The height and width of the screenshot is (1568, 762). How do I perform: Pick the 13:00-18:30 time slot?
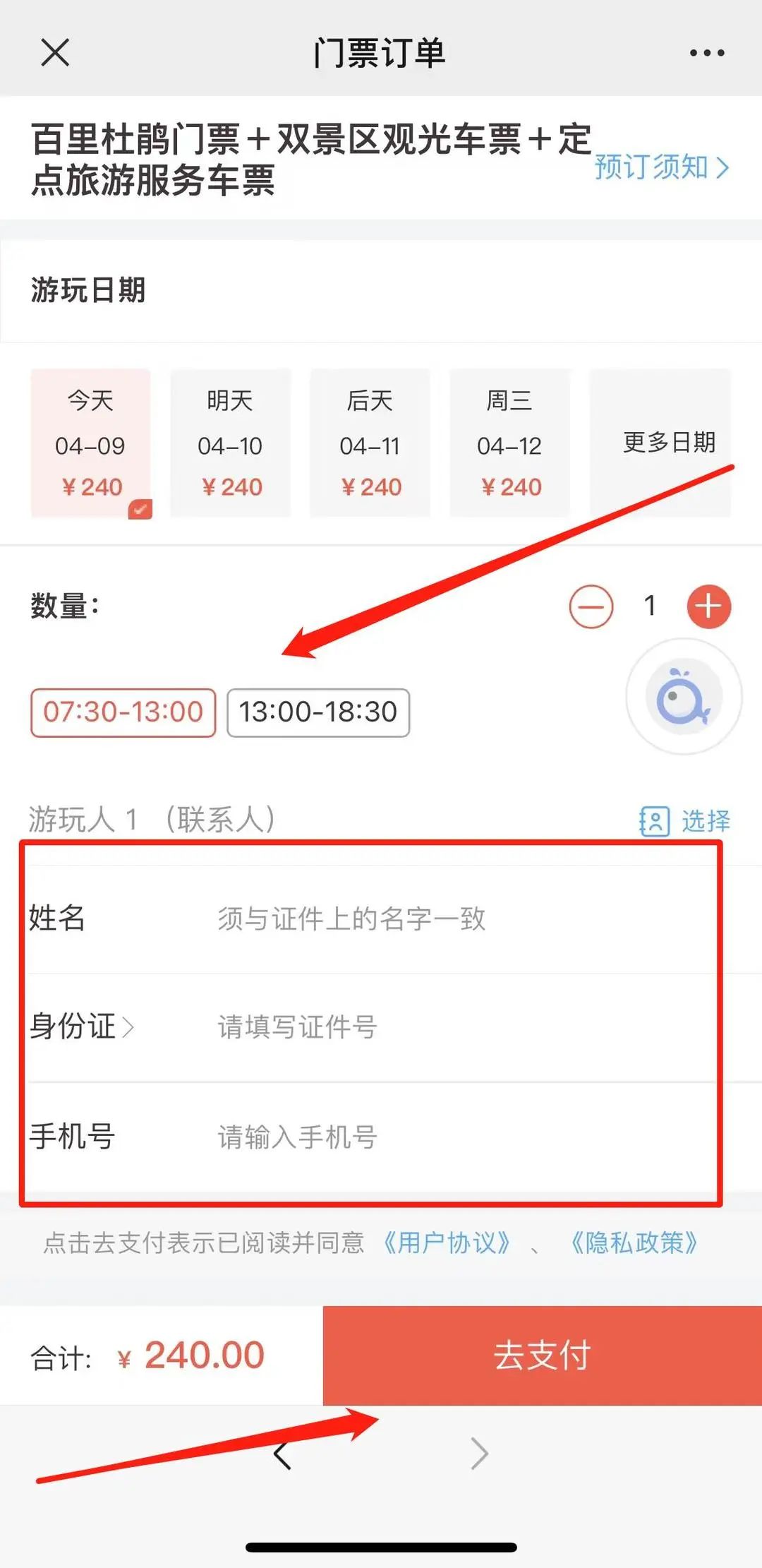tap(318, 712)
